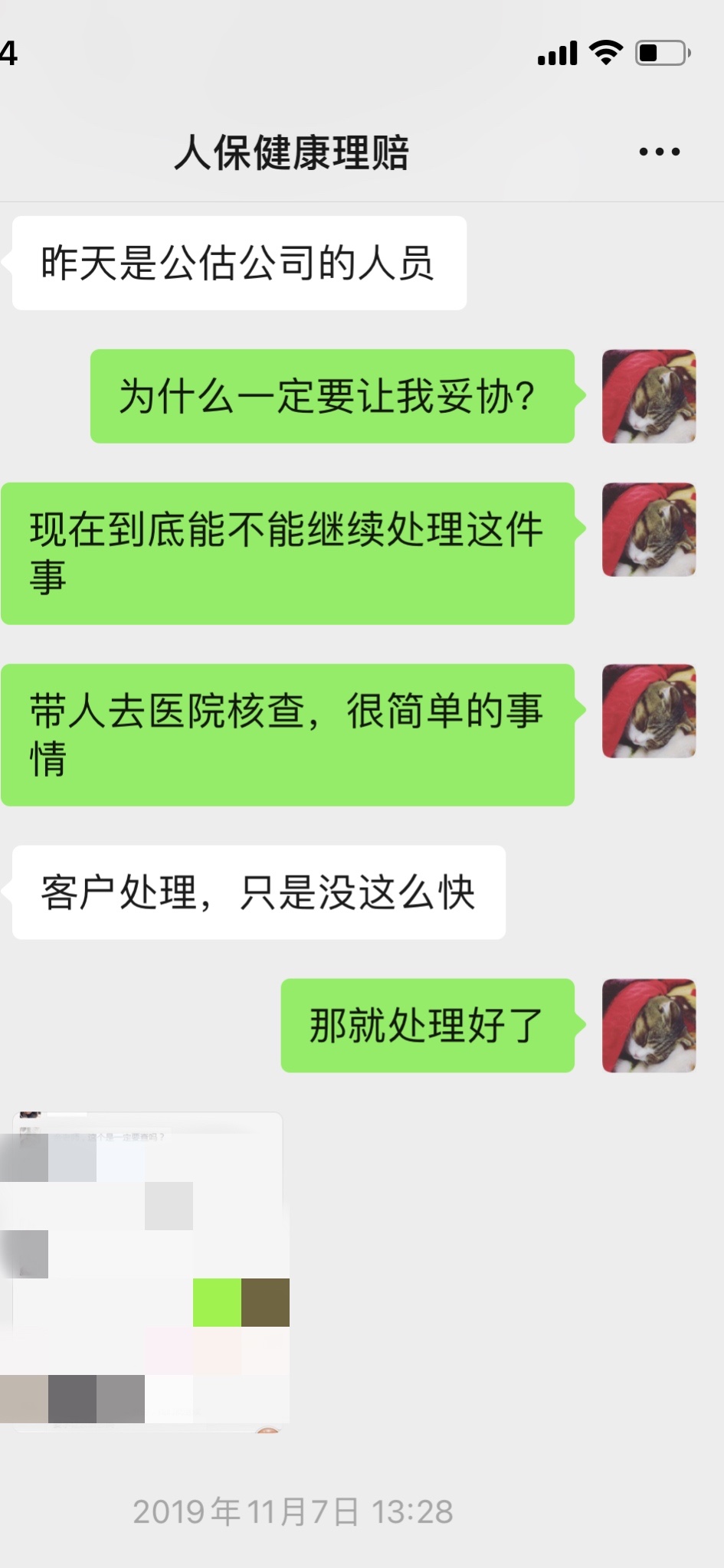Tap the cat avatar next to '为什么一定要让我妥协?'

[x=648, y=397]
